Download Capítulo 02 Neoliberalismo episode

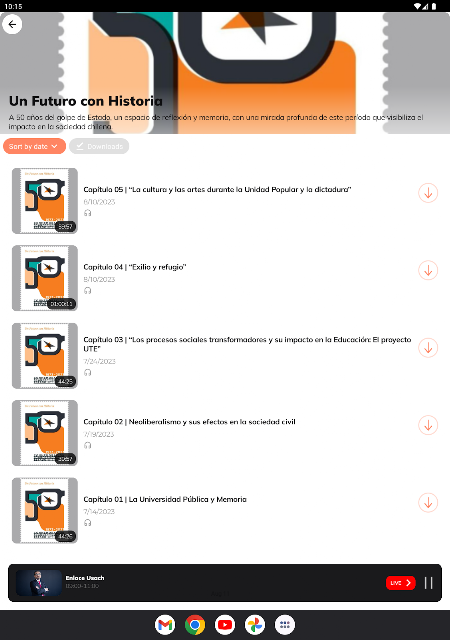click(428, 425)
